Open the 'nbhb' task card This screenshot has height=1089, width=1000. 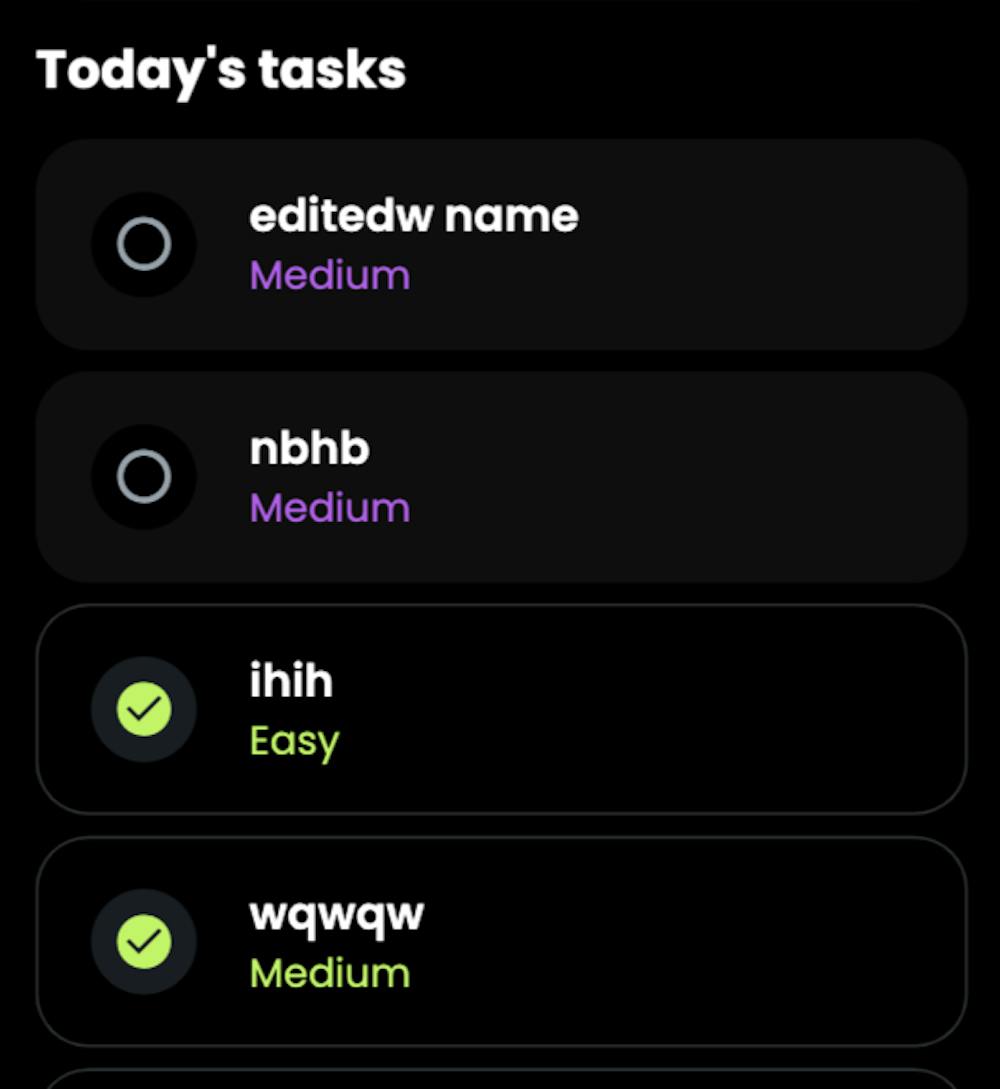(x=600, y=476)
